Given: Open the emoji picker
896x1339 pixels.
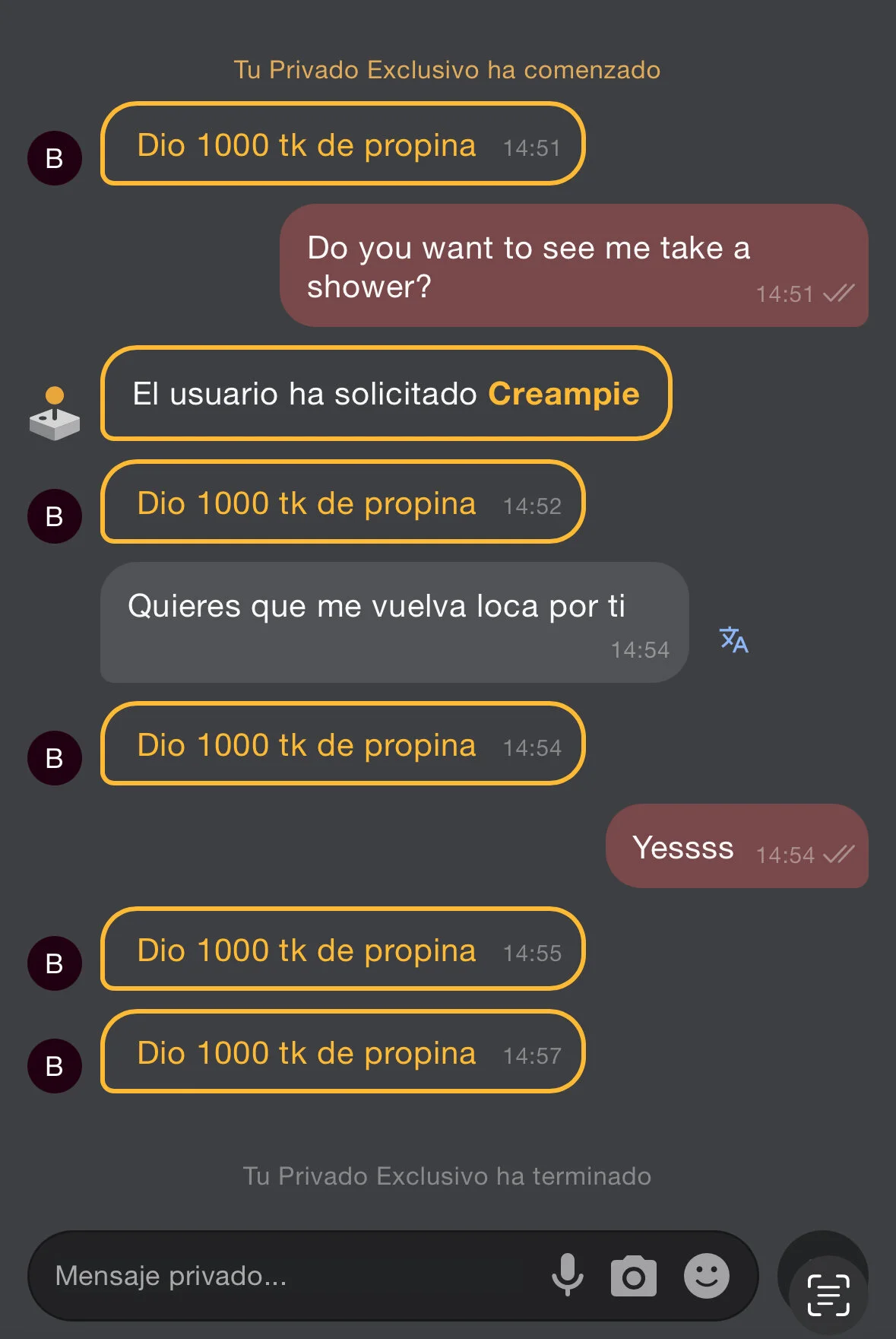Looking at the screenshot, I should tap(706, 1275).
